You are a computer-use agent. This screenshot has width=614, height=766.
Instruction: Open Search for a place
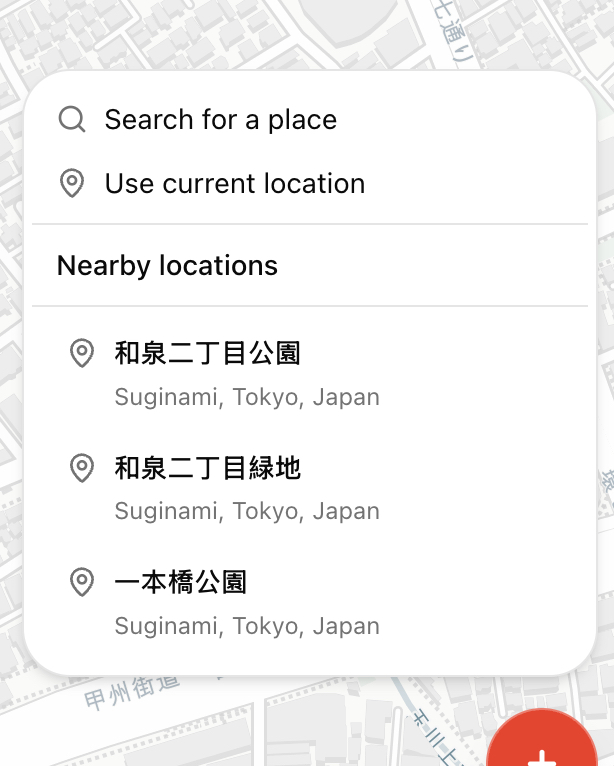pyautogui.click(x=220, y=120)
